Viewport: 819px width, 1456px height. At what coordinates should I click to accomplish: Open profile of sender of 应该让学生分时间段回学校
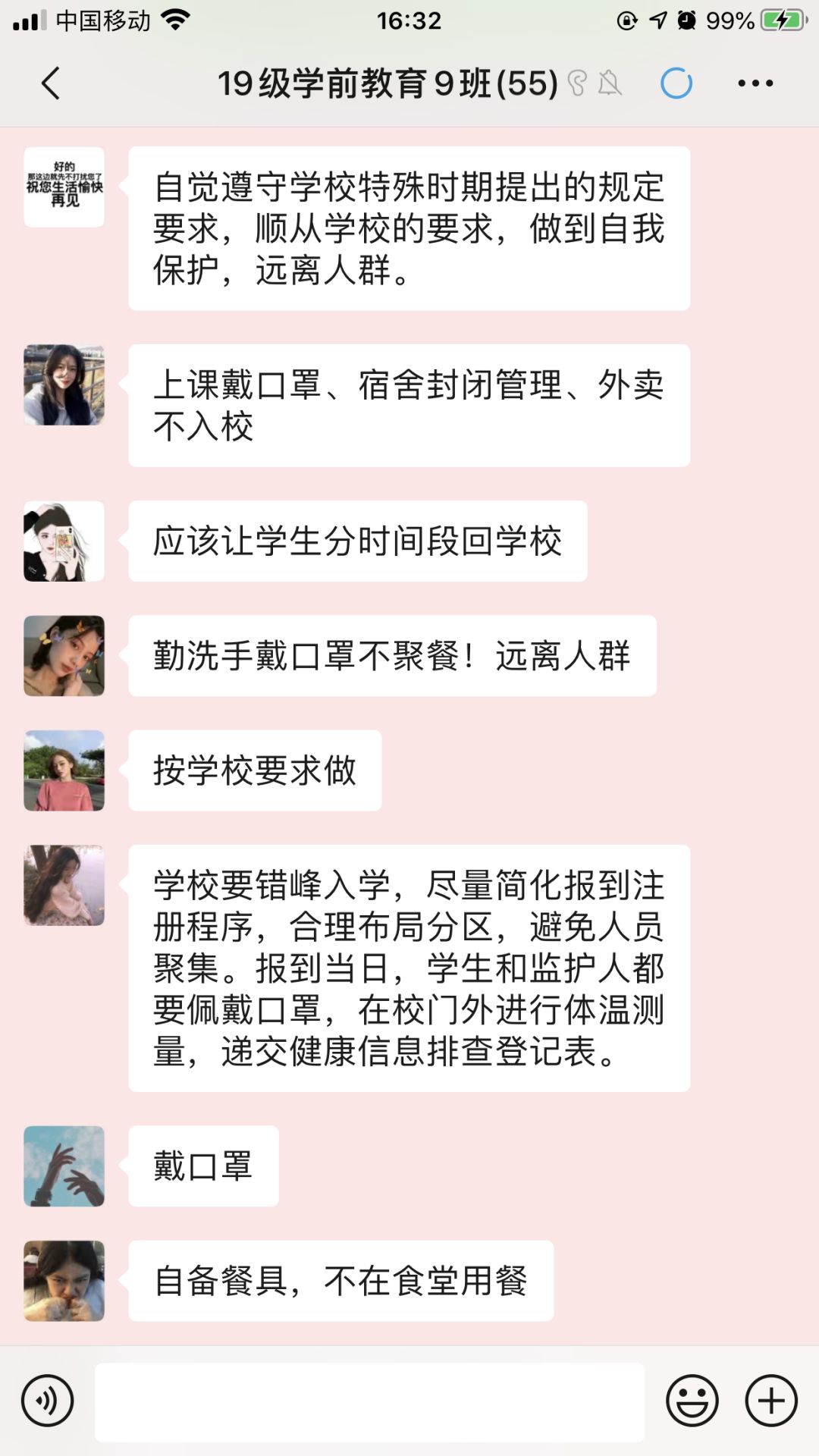tap(64, 541)
